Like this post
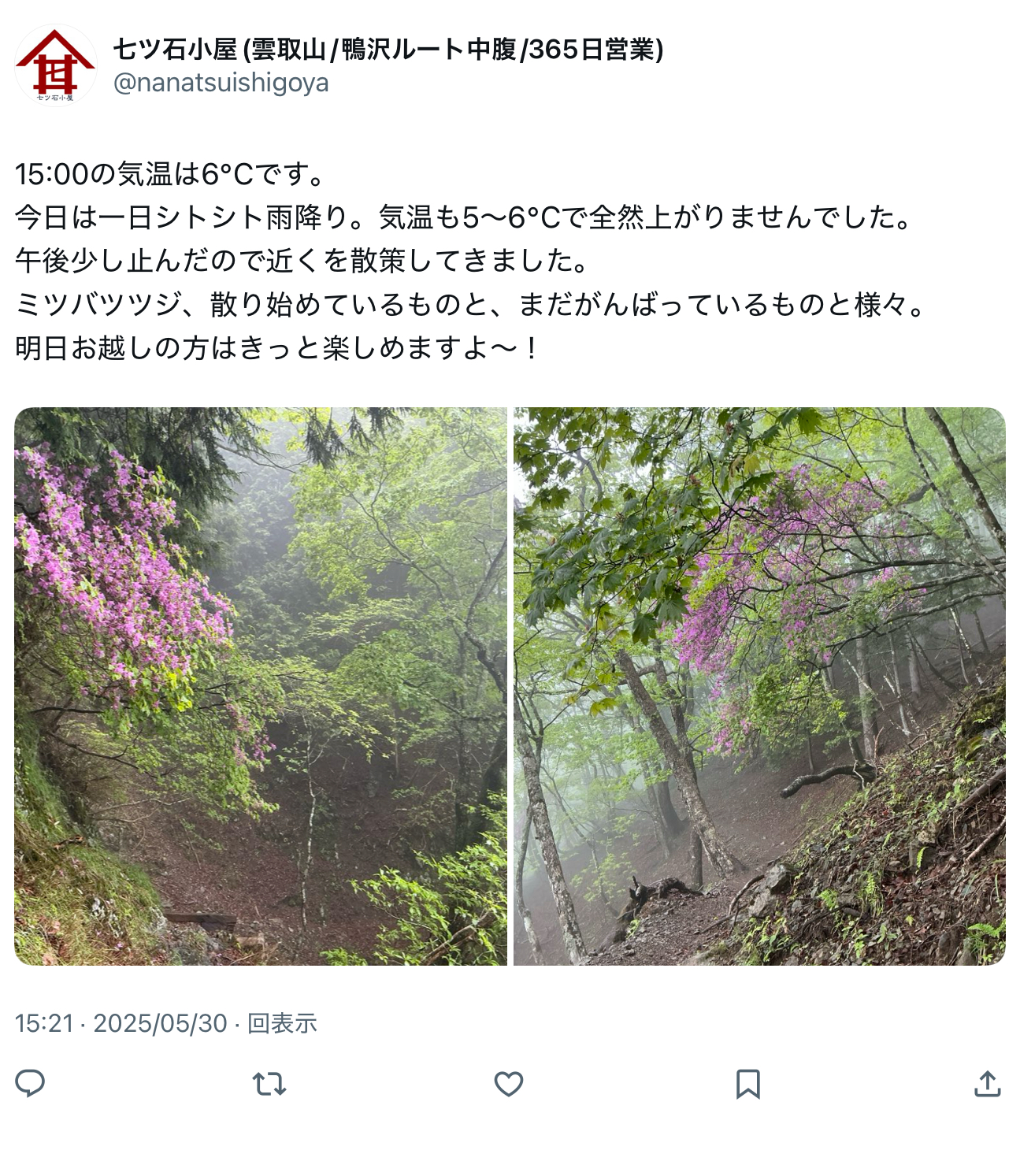Image resolution: width=1020 pixels, height=1176 pixels. (509, 1084)
